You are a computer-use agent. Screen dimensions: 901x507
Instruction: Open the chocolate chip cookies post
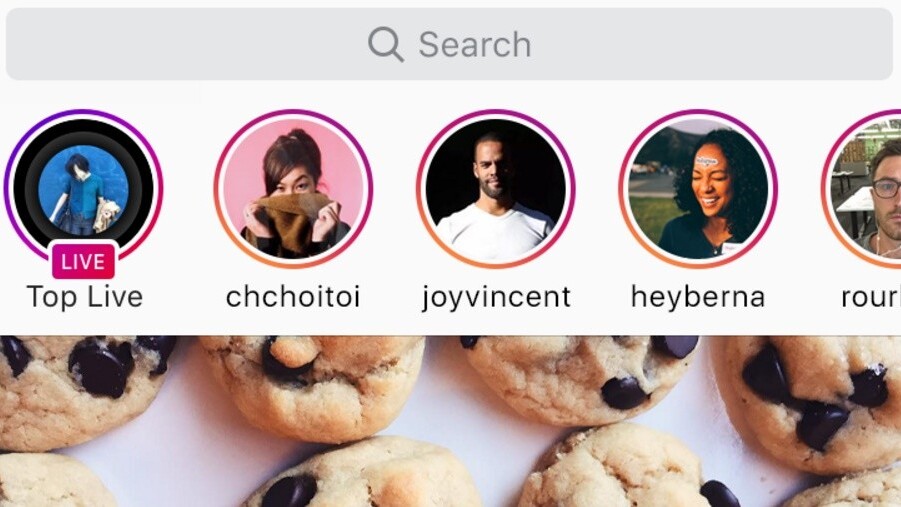click(x=450, y=422)
